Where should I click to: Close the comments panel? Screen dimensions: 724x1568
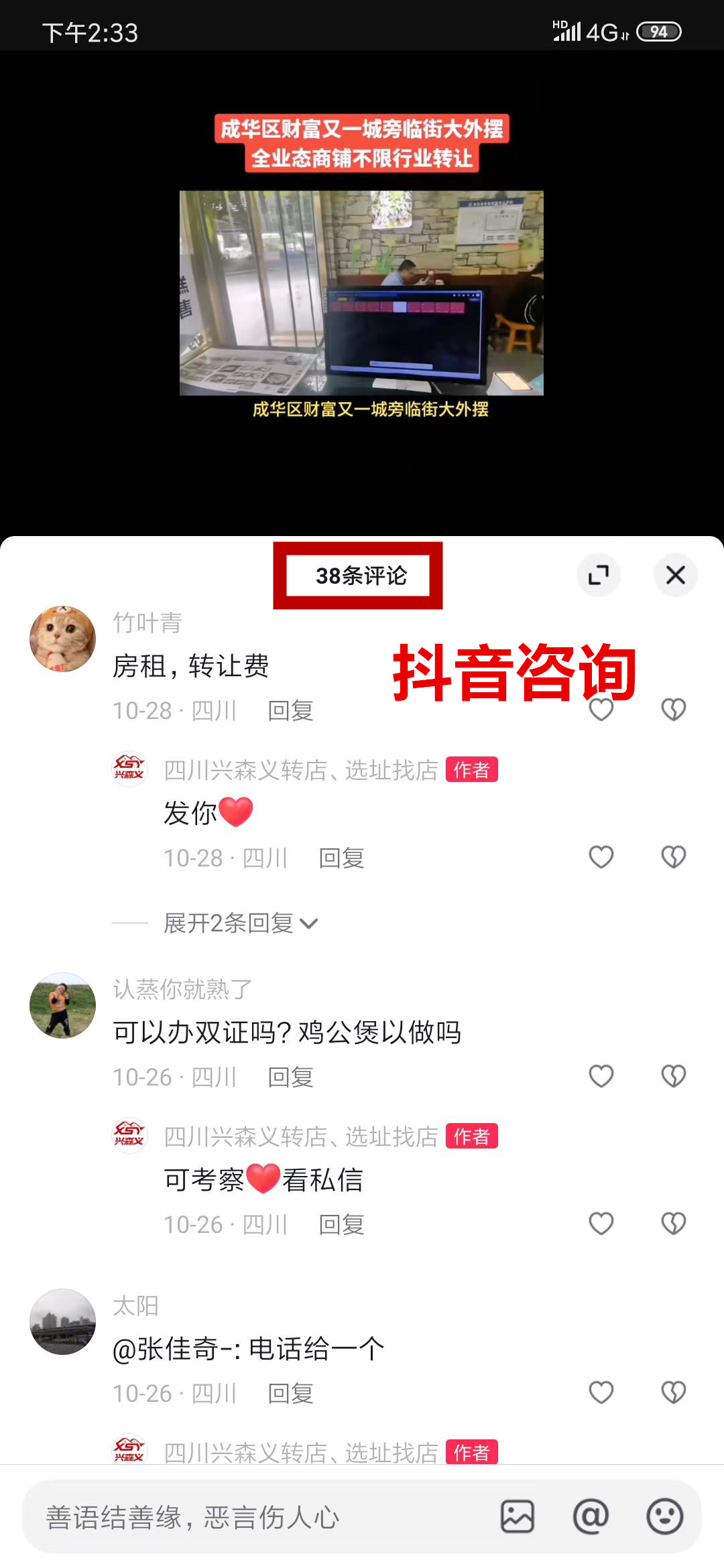click(675, 574)
